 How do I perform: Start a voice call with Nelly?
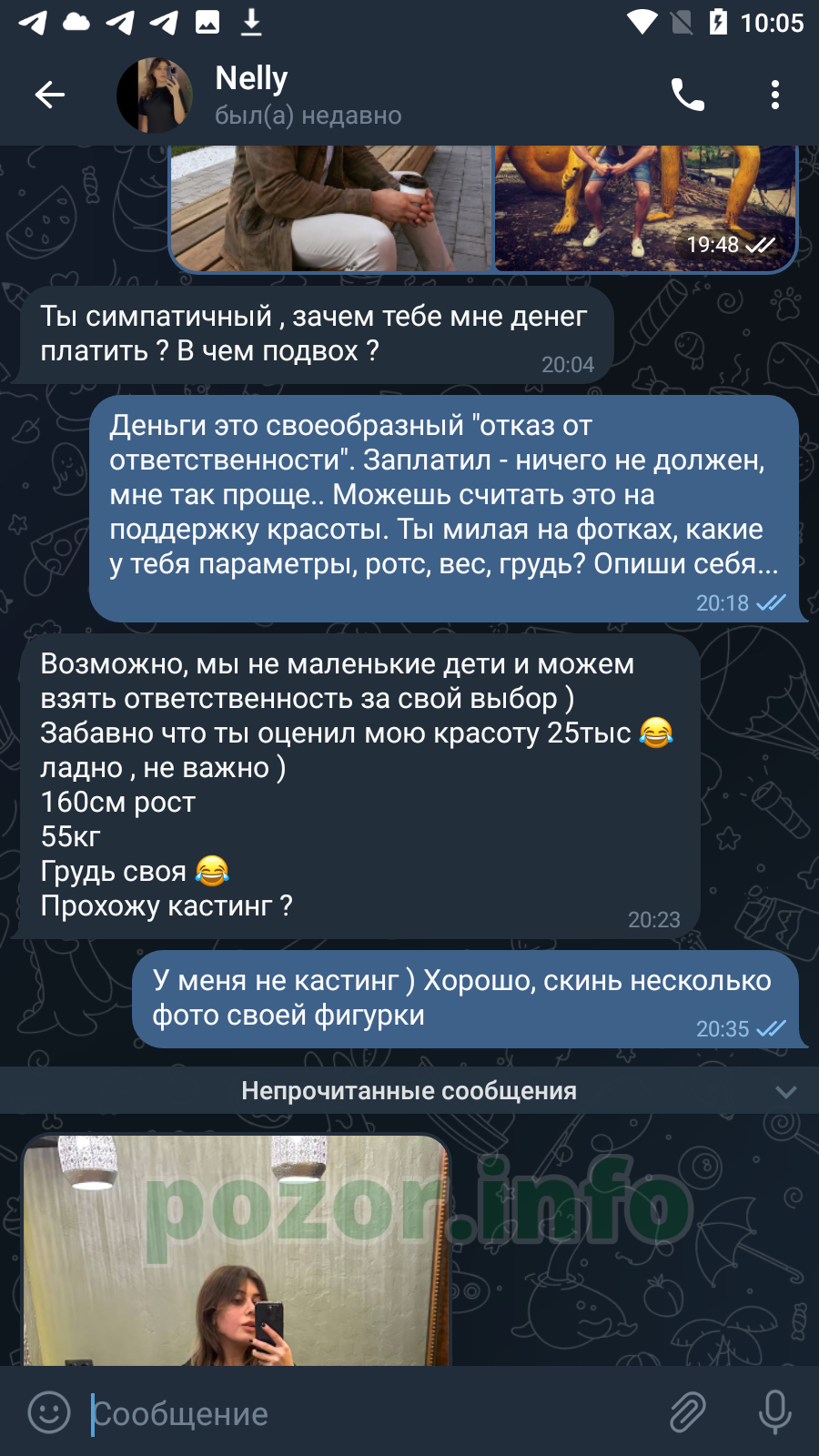point(687,95)
